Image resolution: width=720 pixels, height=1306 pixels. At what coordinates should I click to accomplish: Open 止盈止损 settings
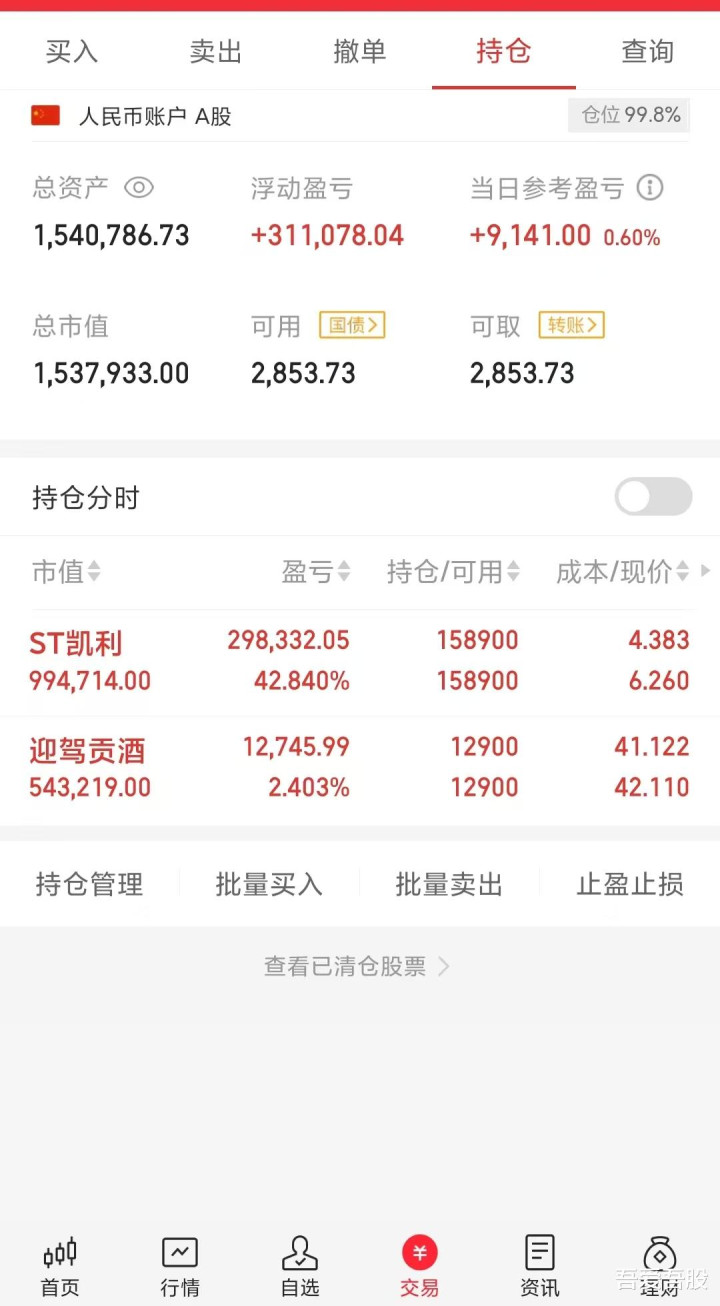630,885
